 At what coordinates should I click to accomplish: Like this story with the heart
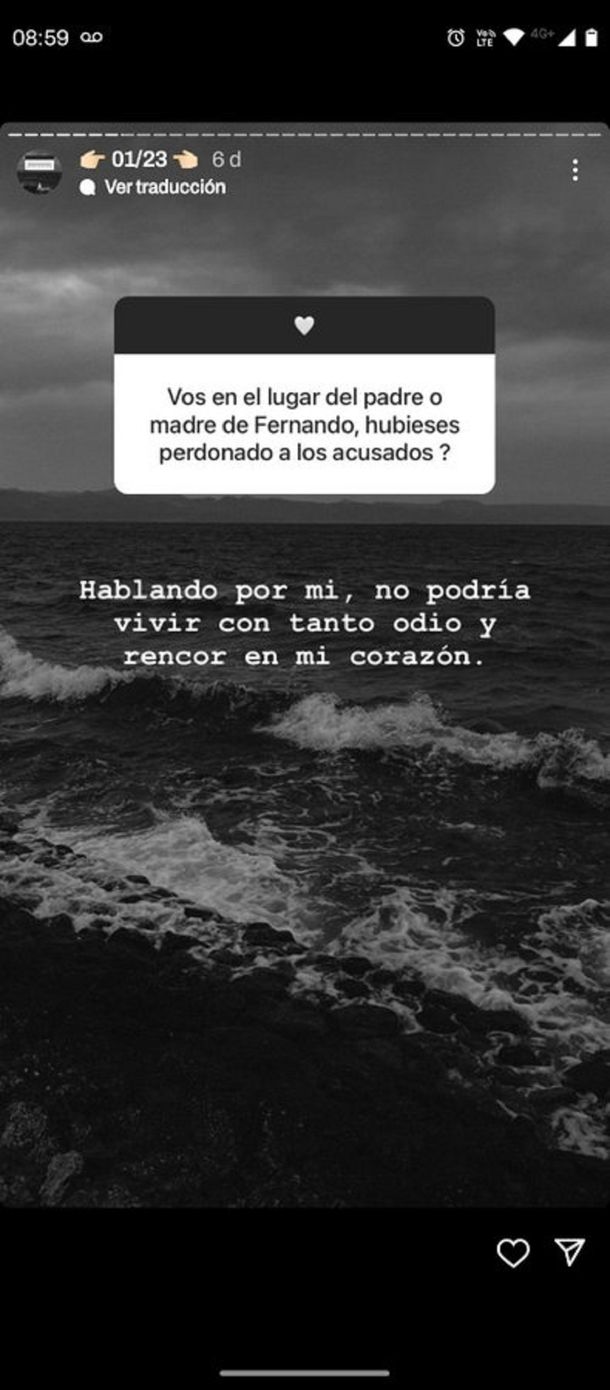513,1253
